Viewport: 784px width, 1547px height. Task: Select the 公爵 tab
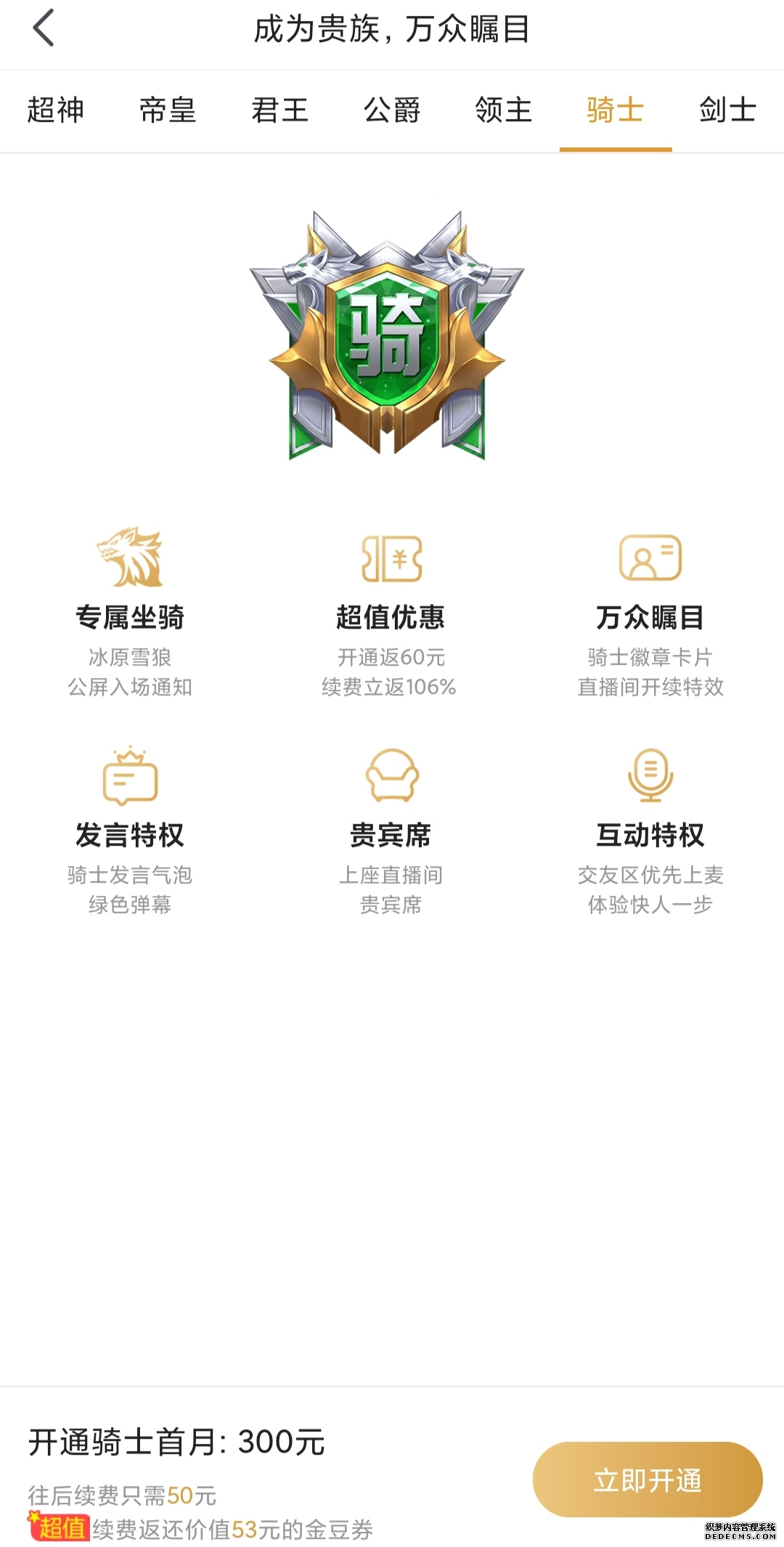pyautogui.click(x=392, y=110)
